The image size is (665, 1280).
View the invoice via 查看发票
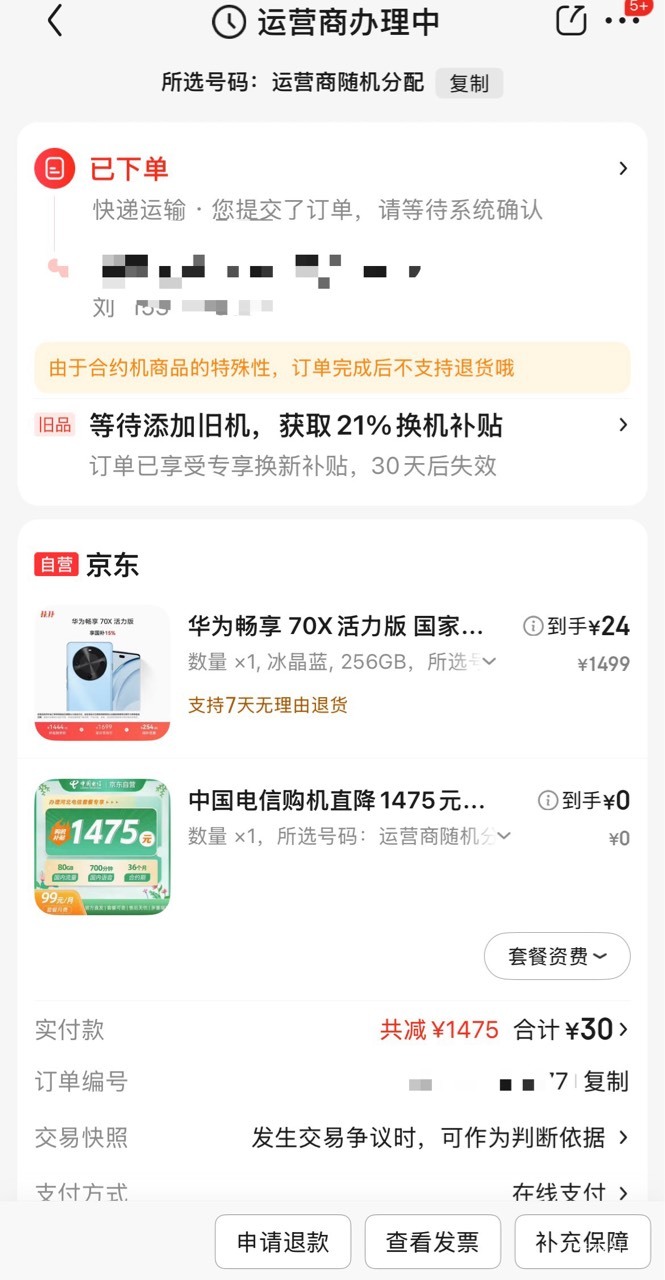point(432,1242)
